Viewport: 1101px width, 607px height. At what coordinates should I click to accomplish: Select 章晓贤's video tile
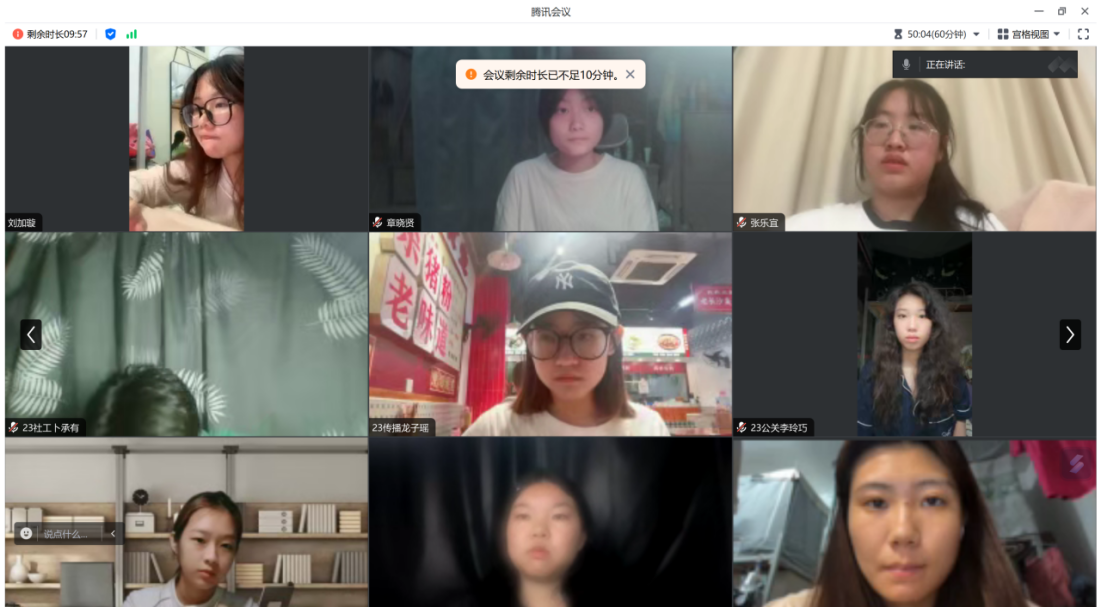(x=550, y=139)
